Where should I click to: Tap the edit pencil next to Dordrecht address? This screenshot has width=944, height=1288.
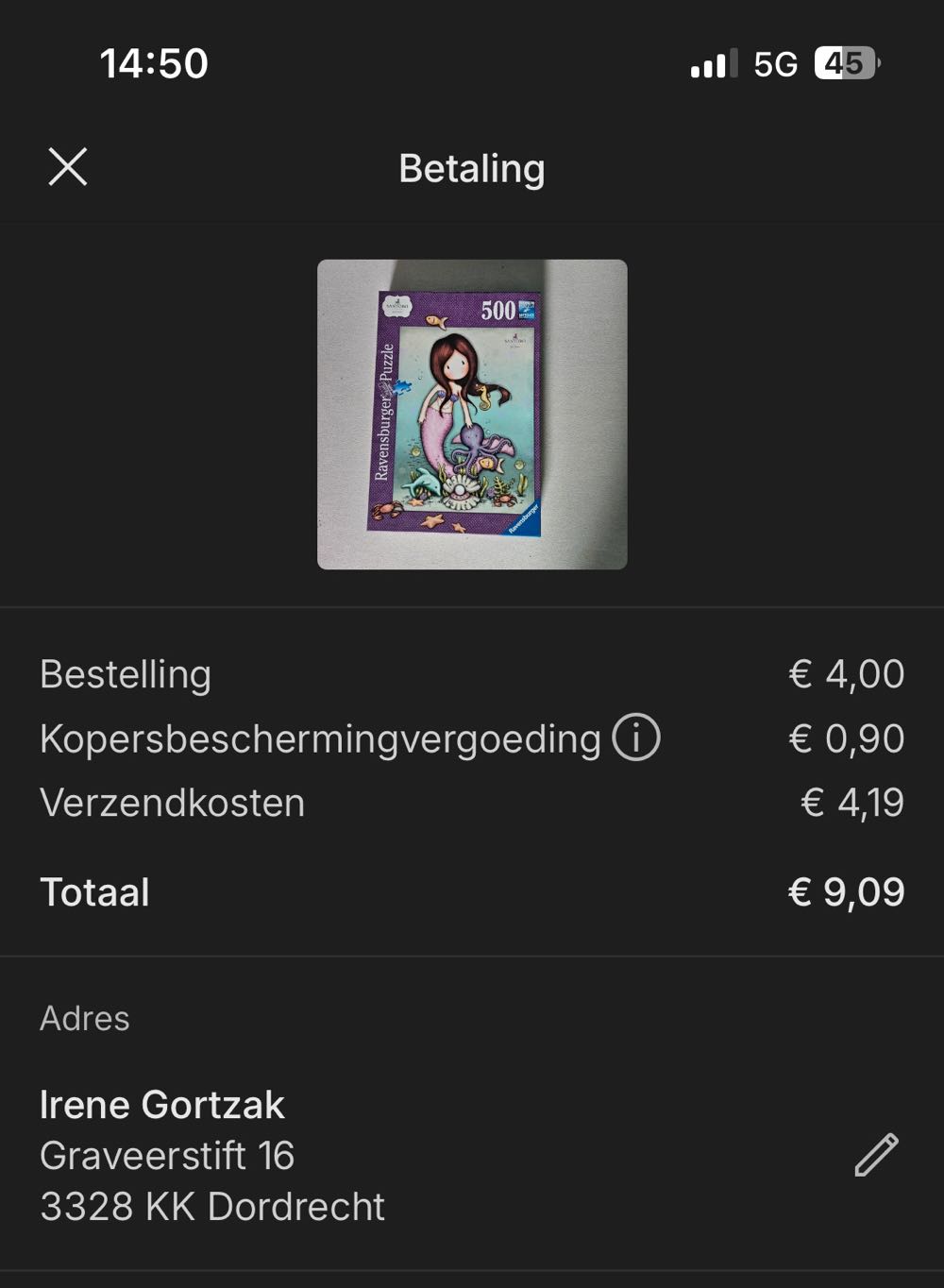877,1154
